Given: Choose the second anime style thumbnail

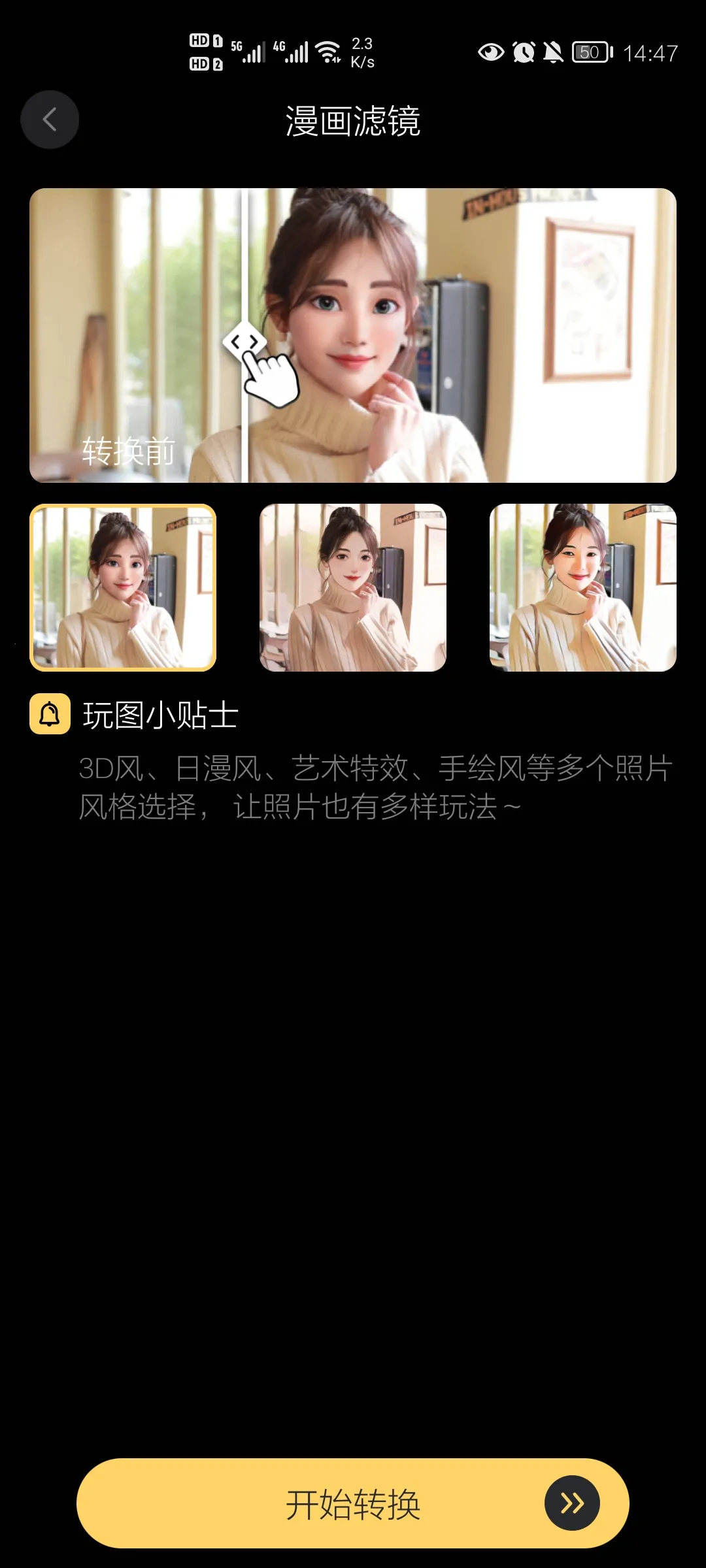Looking at the screenshot, I should 353,587.
